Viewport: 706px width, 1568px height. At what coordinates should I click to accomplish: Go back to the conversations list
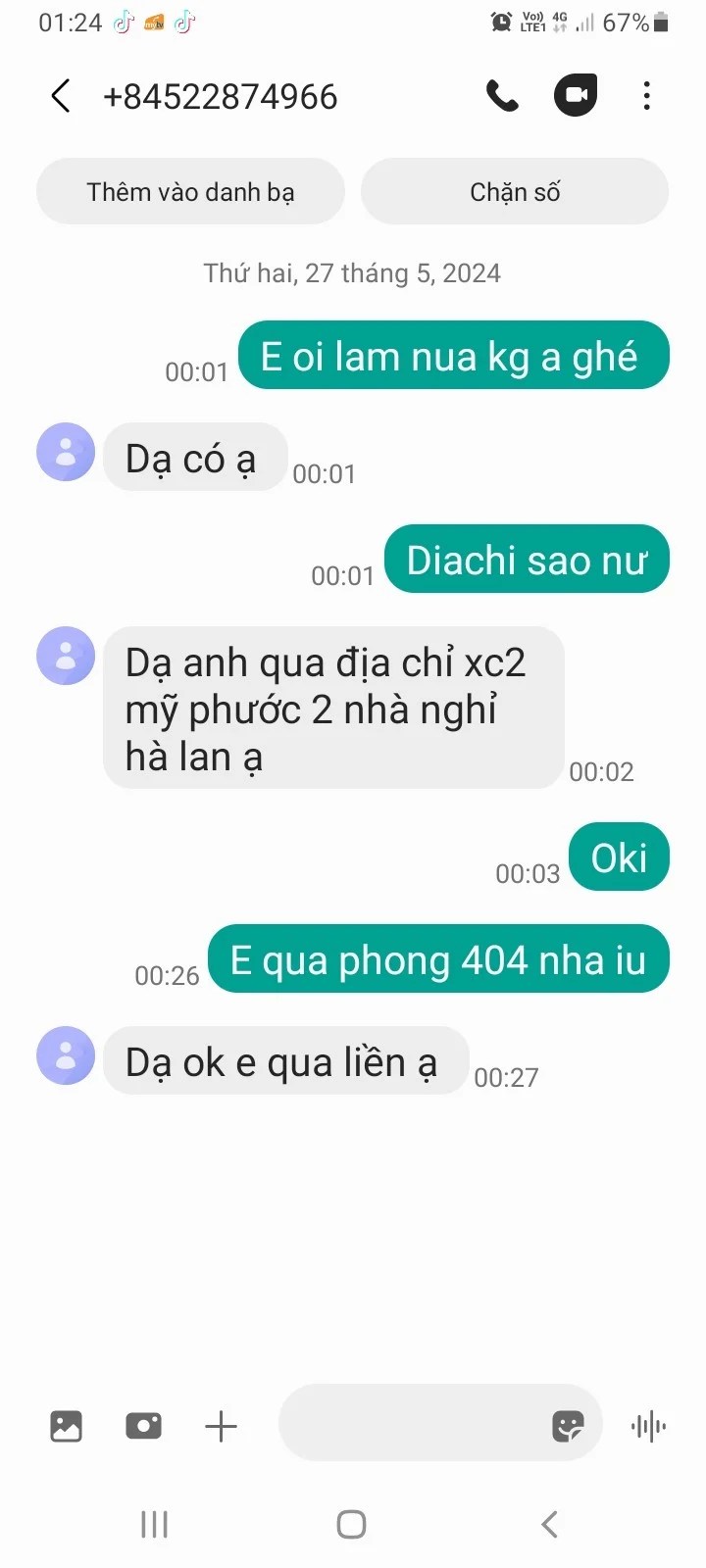[x=61, y=96]
